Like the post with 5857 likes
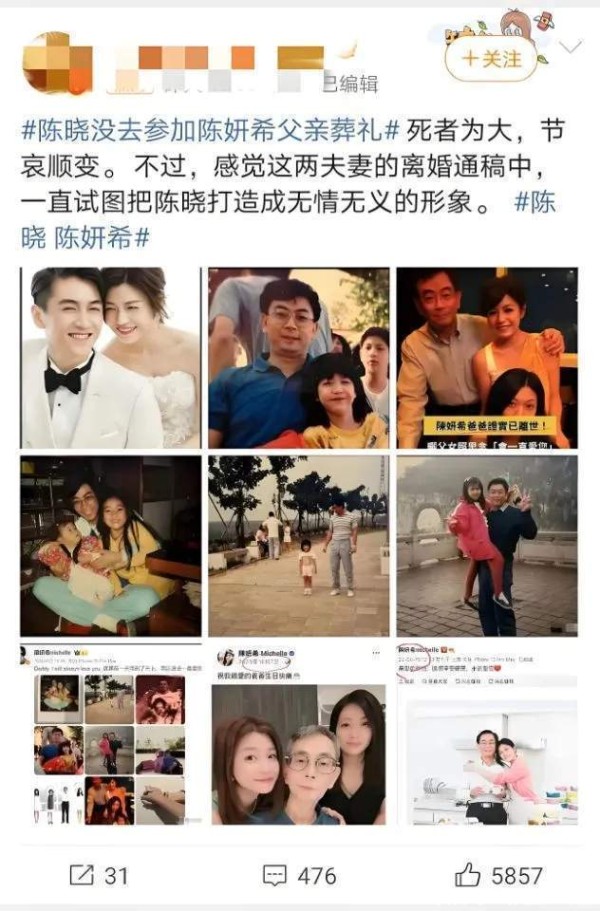The width and height of the screenshot is (600, 911). [x=498, y=875]
